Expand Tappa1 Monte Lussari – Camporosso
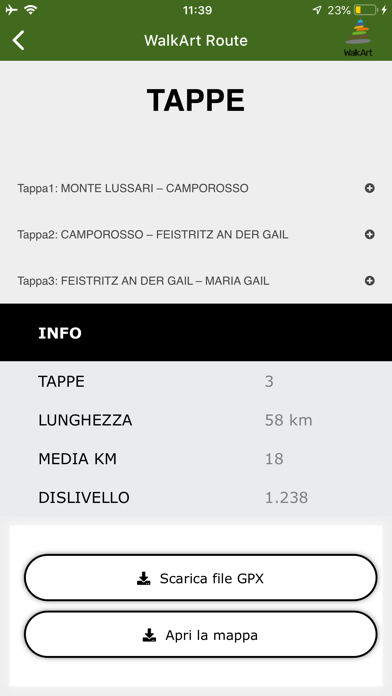The width and height of the screenshot is (392, 696). 196,189
